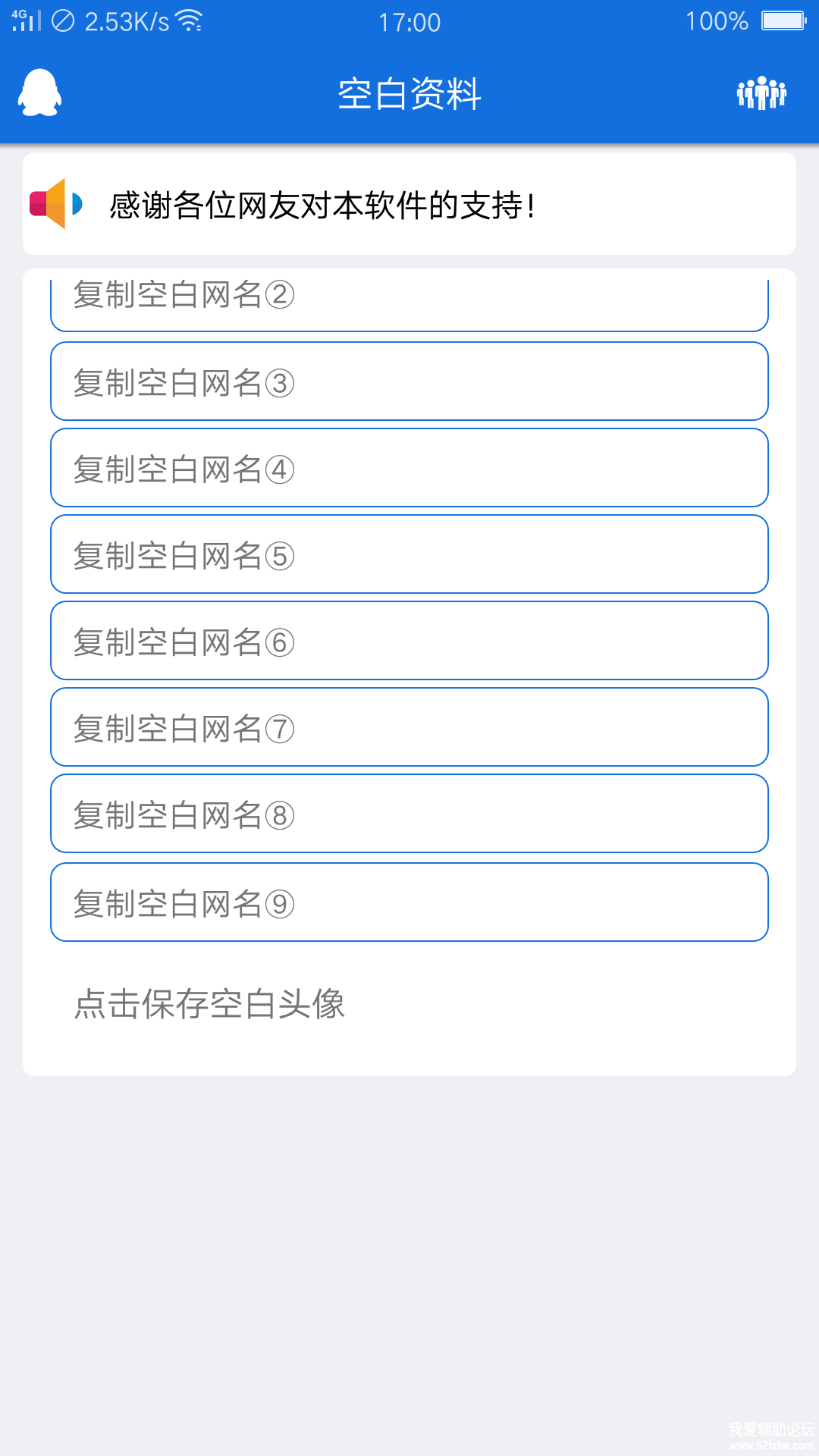Copy blank nickname ⑤
Viewport: 819px width, 1456px height.
coord(409,554)
